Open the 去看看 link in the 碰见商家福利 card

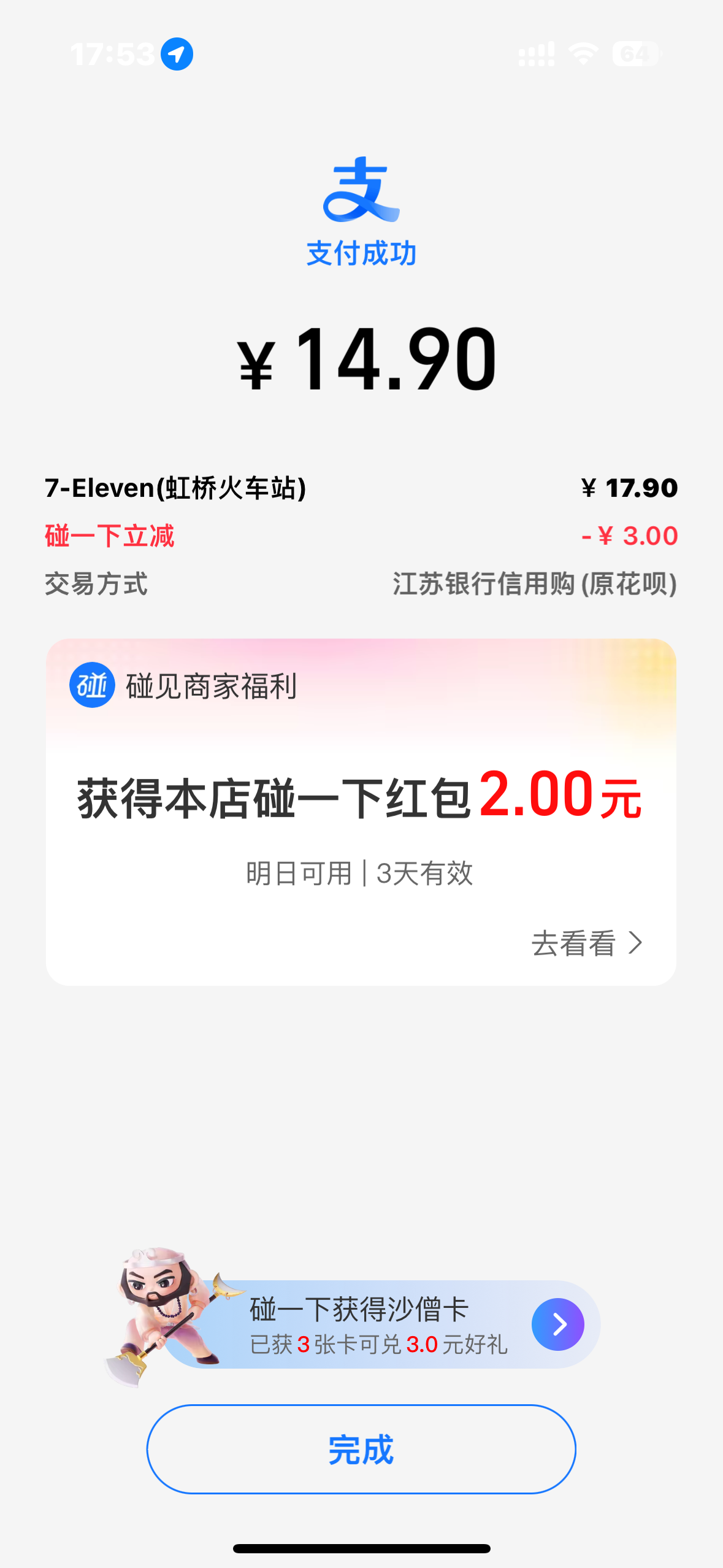tap(586, 943)
